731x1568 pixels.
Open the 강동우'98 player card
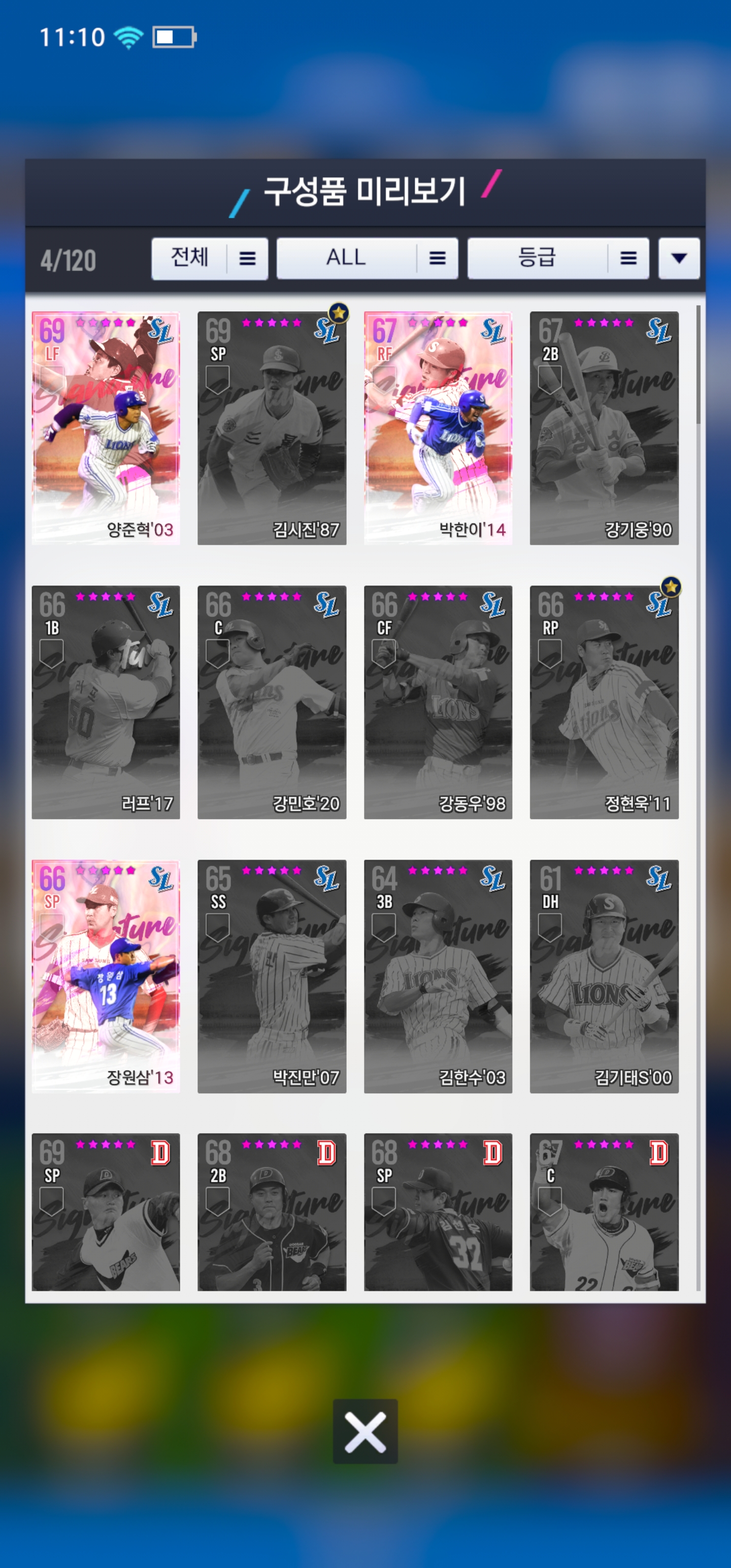[x=438, y=702]
